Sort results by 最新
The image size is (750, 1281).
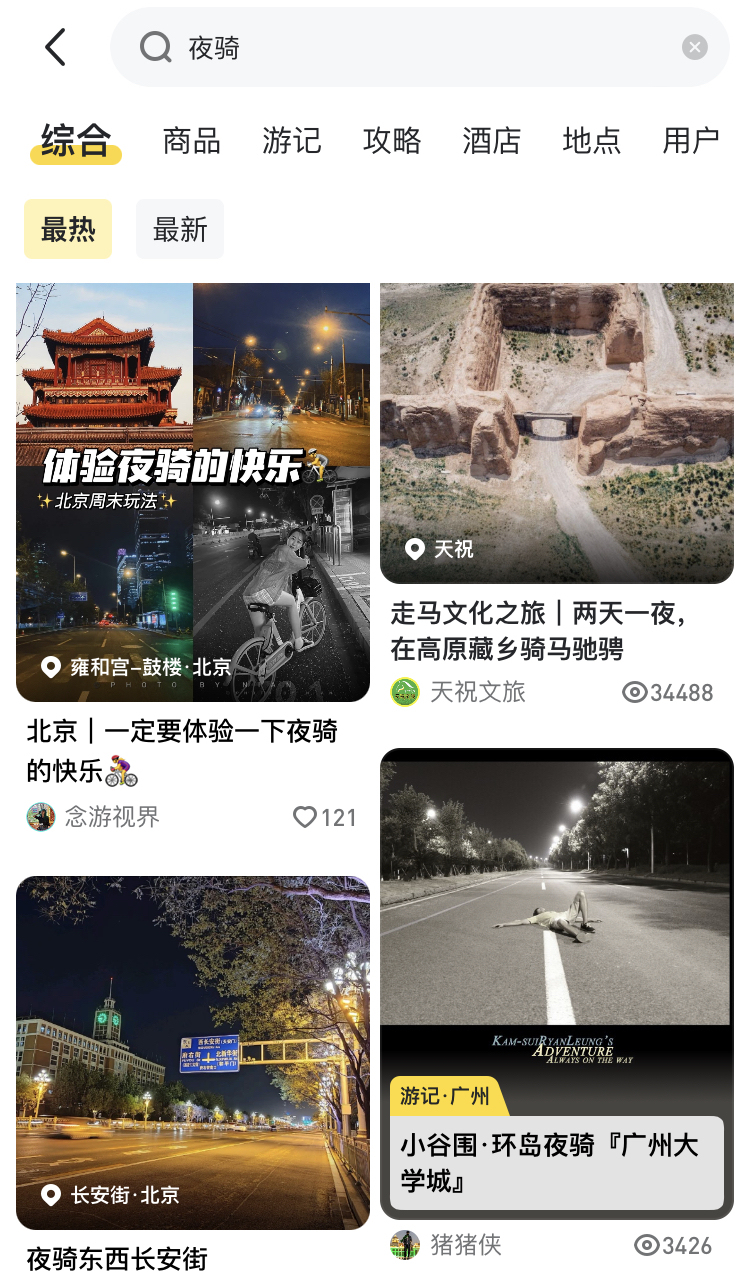[180, 230]
